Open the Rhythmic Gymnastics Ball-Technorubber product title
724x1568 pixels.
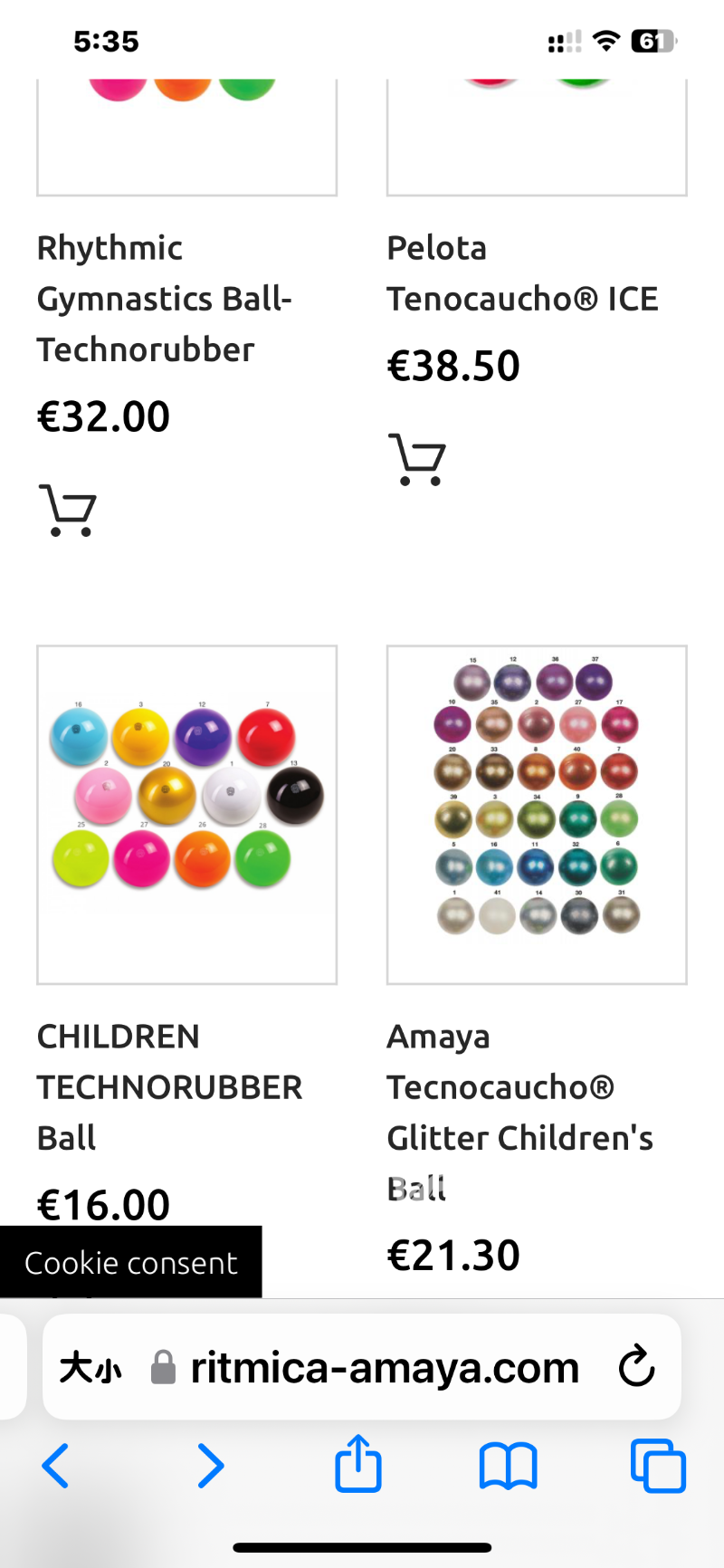[x=163, y=299]
